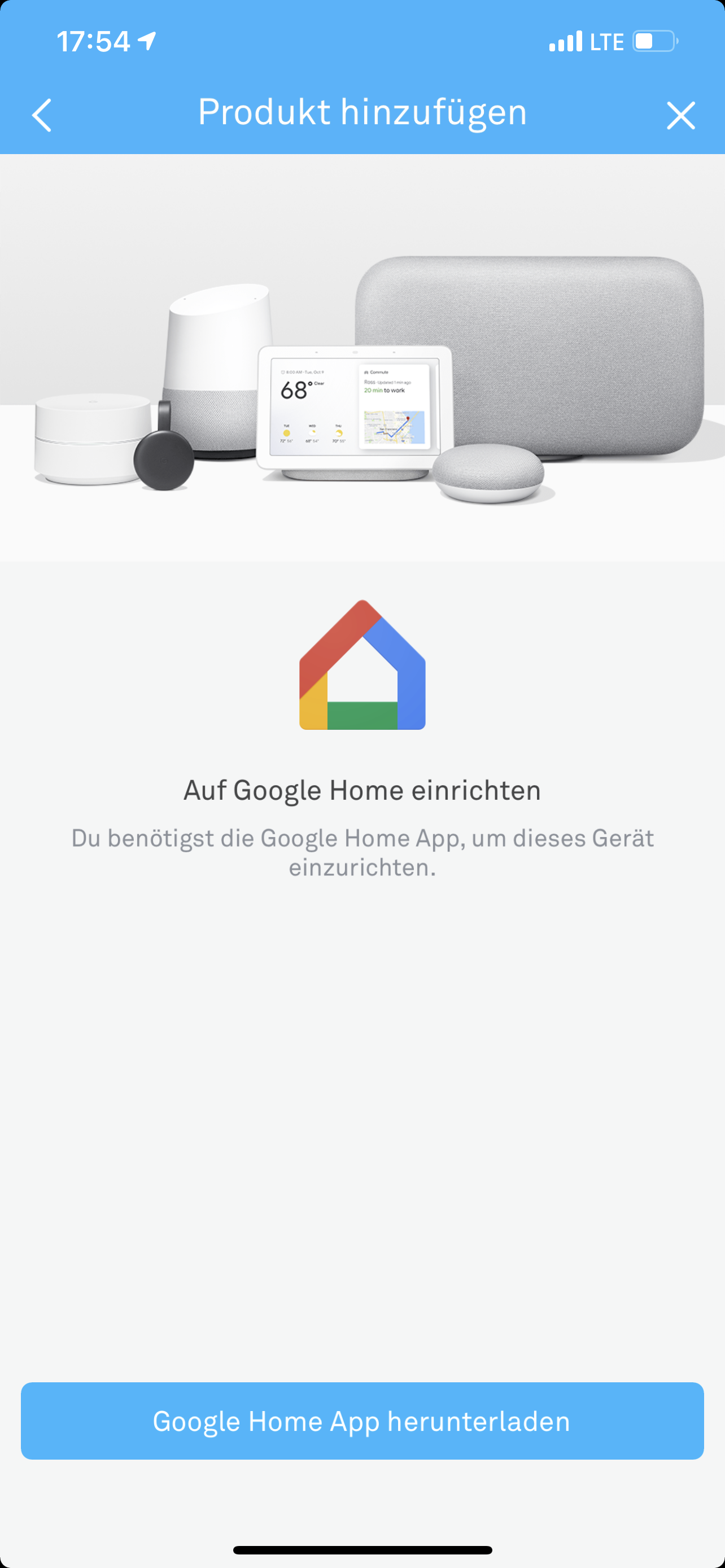Screen dimensions: 725x1568
Task: Go back using the header arrow
Action: coord(41,115)
